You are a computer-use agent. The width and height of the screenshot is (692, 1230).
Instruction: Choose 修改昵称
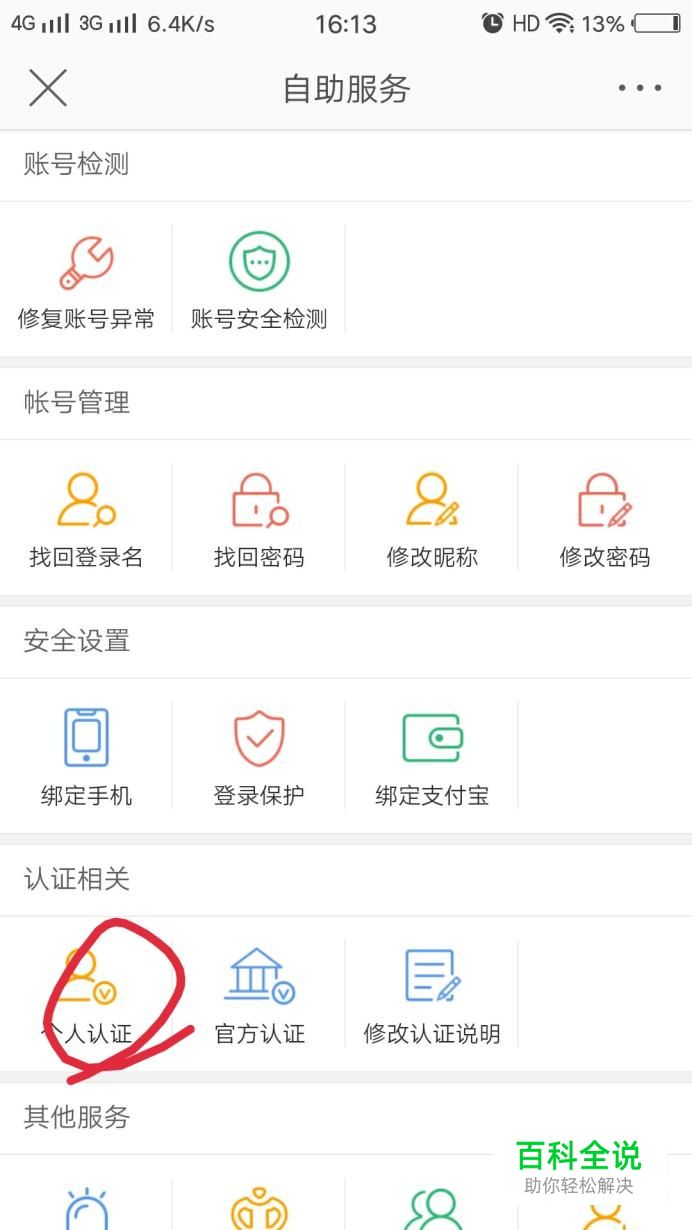[432, 518]
